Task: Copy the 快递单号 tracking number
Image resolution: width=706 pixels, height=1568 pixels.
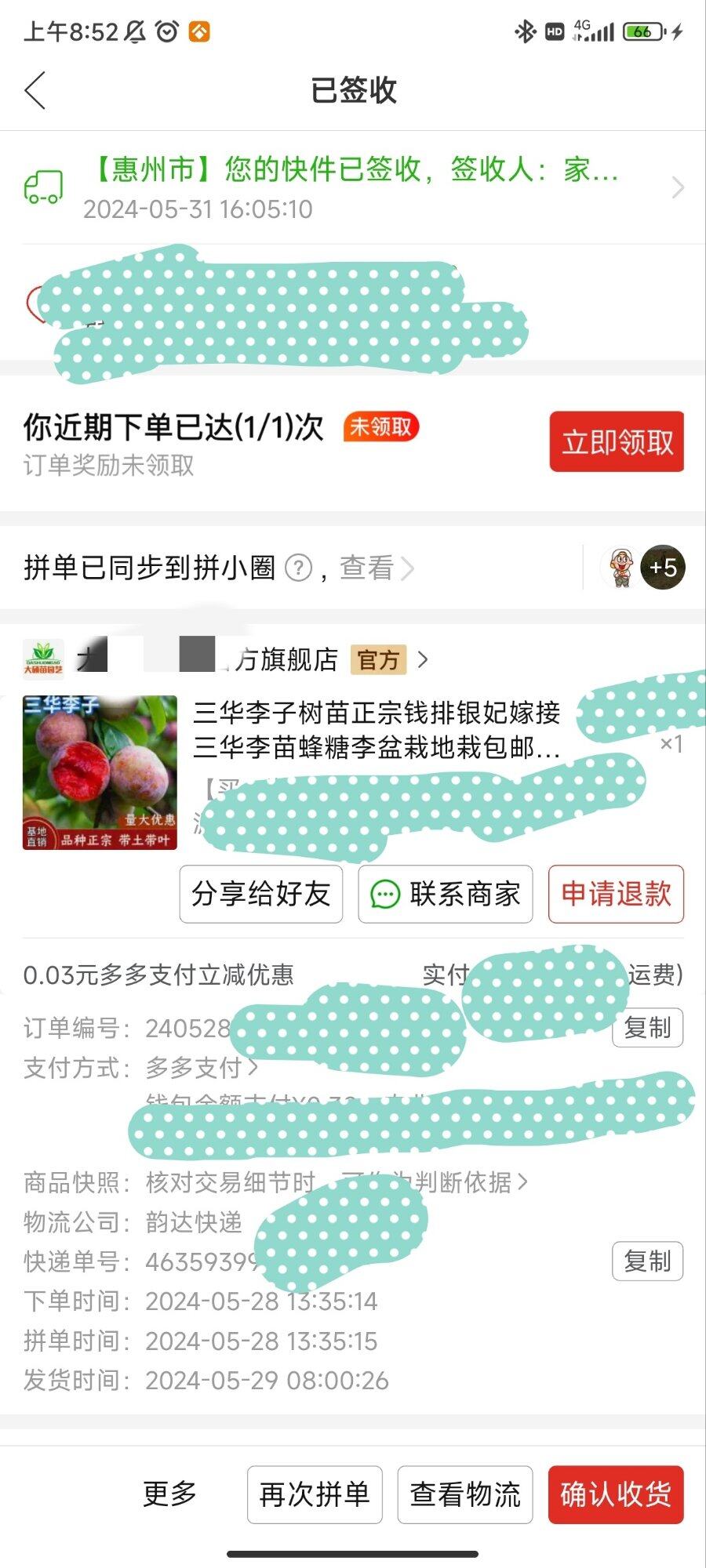Action: pos(647,1261)
